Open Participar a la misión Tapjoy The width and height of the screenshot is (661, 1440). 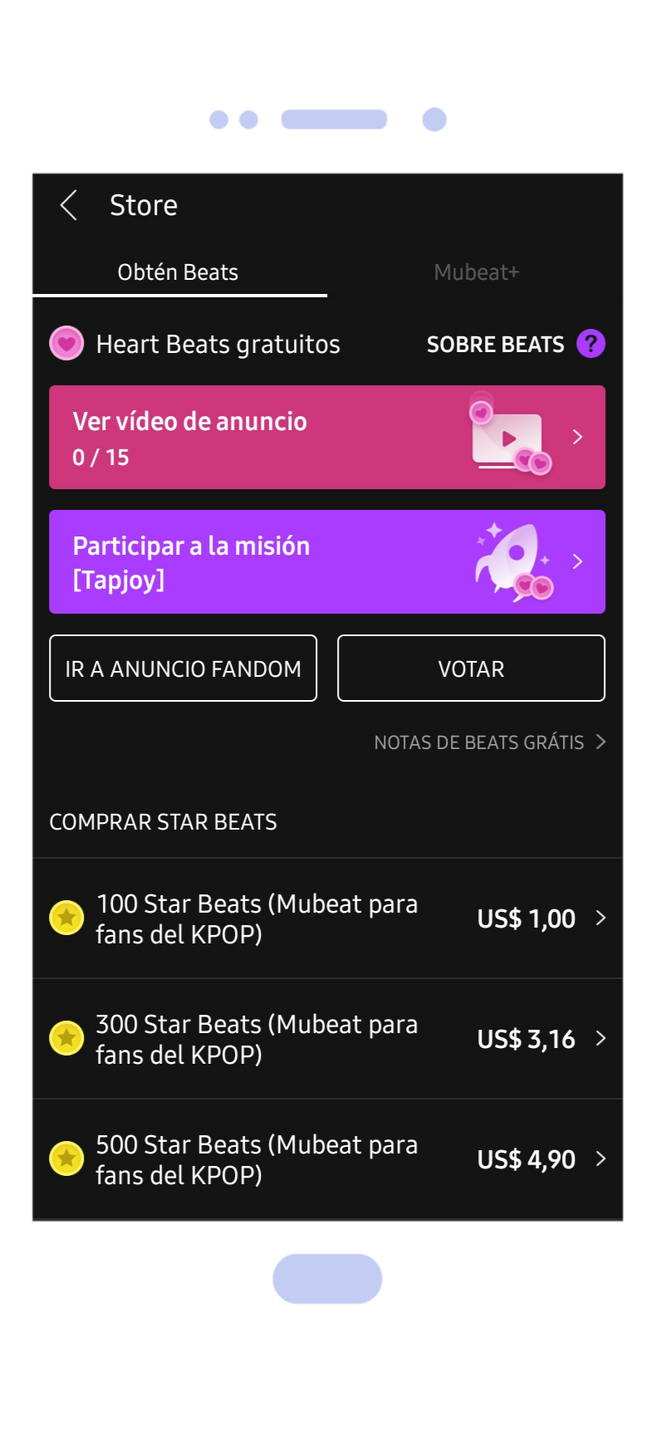point(327,562)
